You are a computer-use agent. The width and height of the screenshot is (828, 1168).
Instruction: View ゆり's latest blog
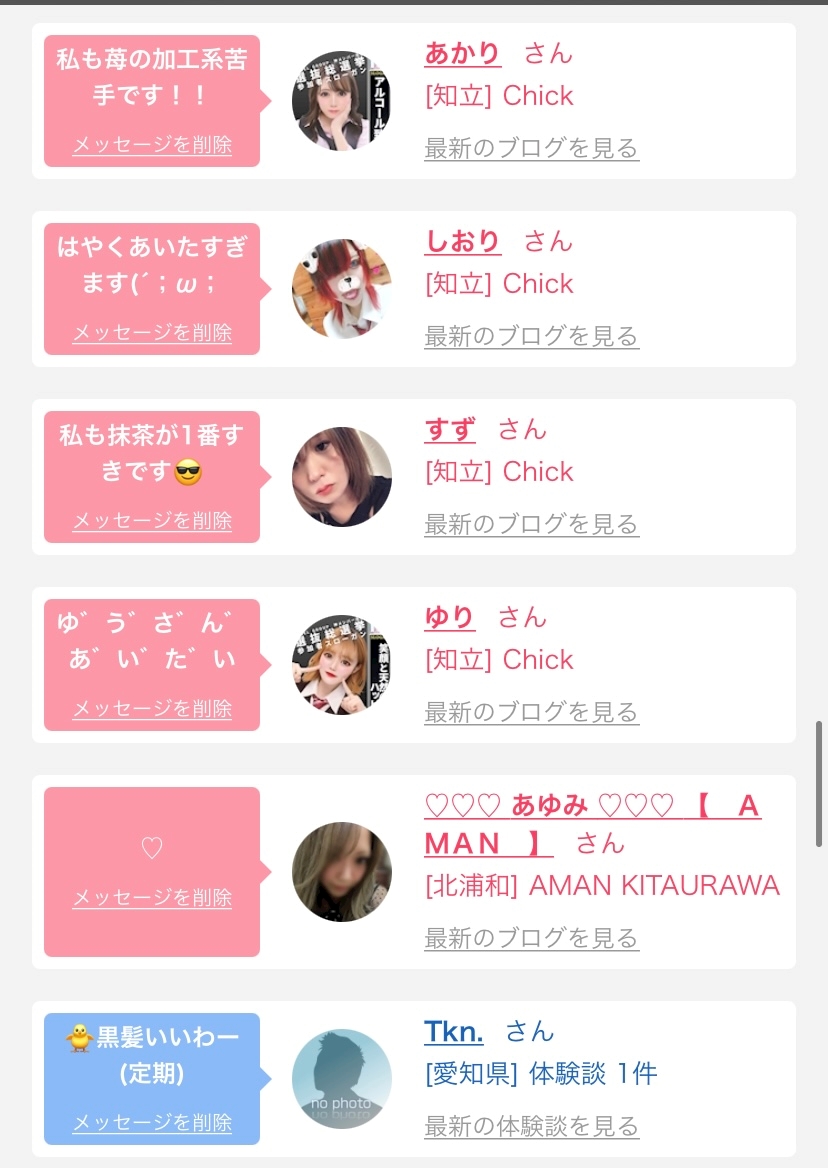[x=532, y=711]
